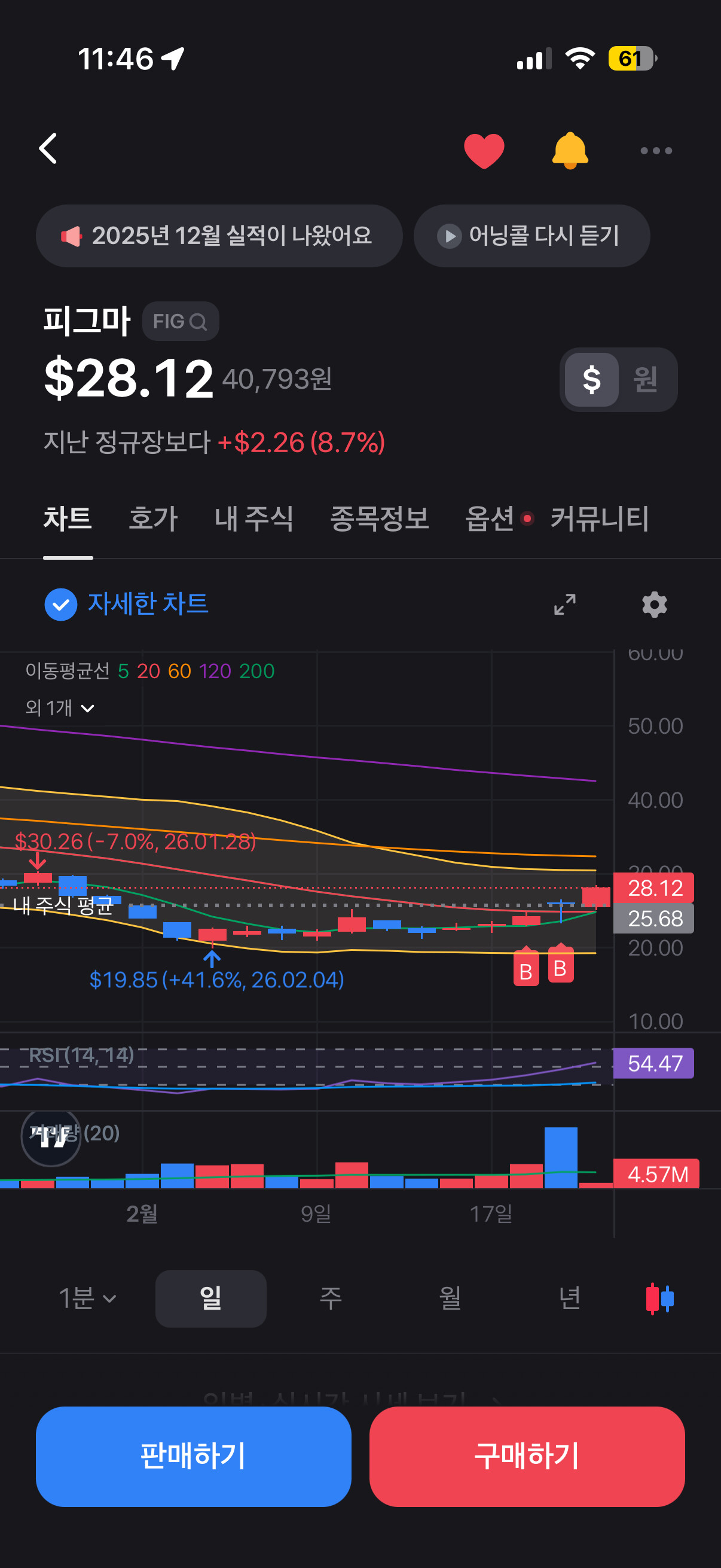721x1568 pixels.
Task: Open the 커뮤니티 tab
Action: (x=599, y=519)
